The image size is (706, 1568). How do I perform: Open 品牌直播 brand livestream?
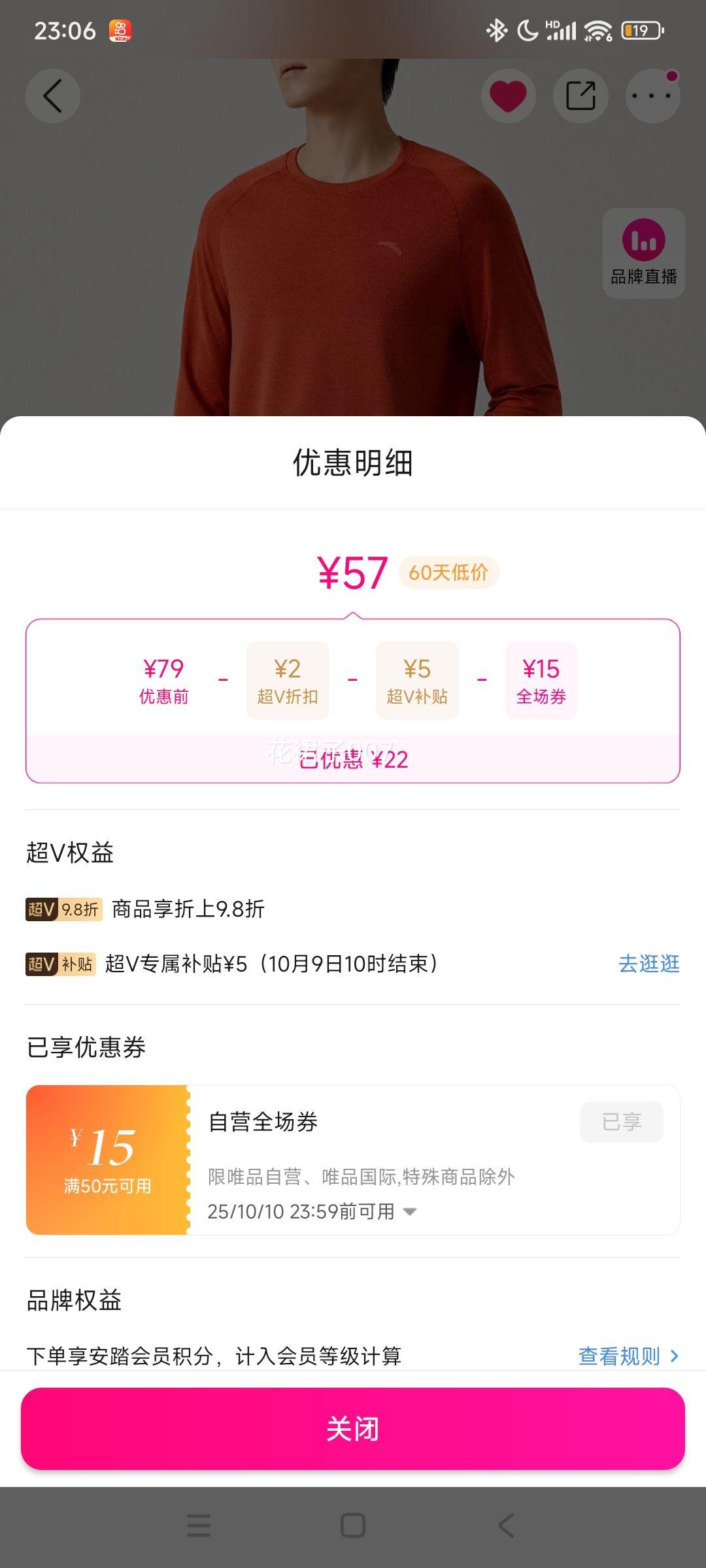coord(643,253)
